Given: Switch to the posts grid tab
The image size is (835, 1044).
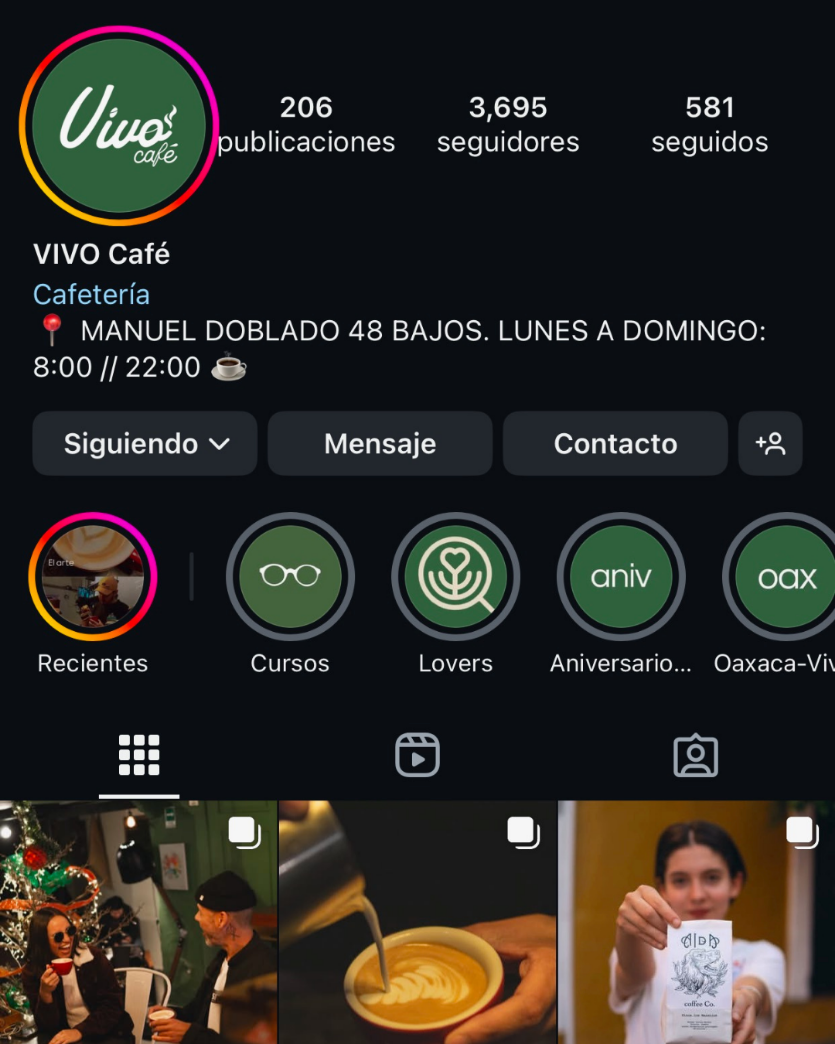Looking at the screenshot, I should click(139, 755).
